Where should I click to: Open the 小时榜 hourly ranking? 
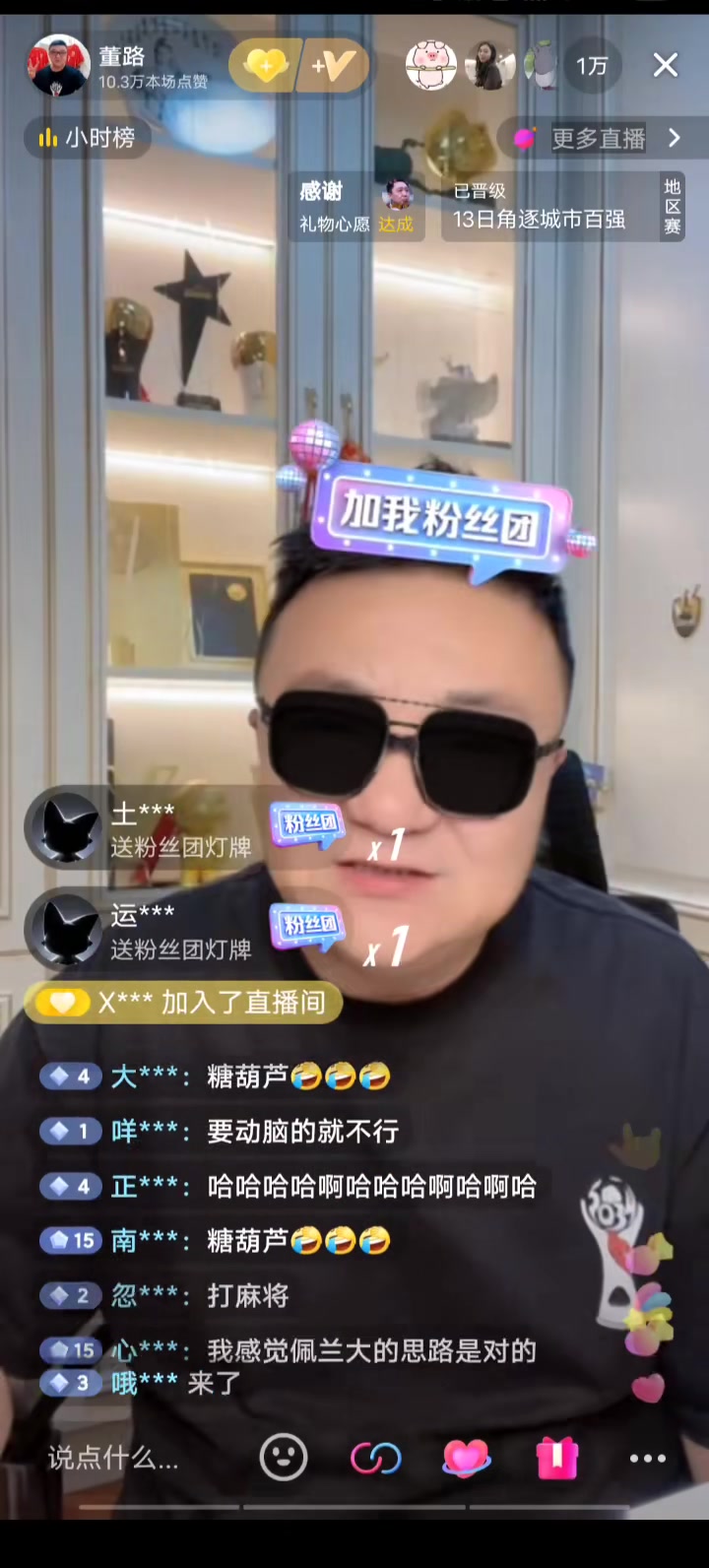[87, 138]
